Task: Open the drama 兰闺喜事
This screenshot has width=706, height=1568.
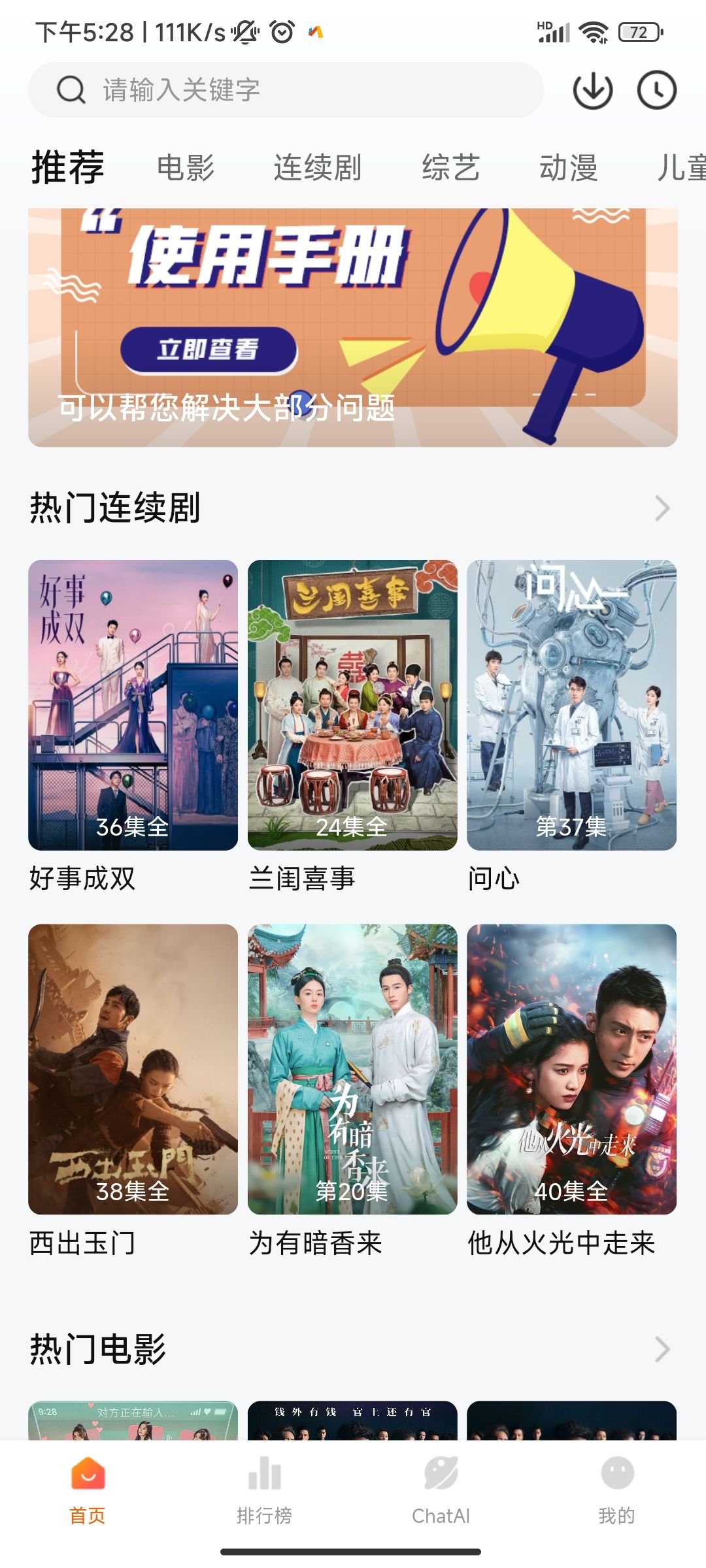Action: 352,706
